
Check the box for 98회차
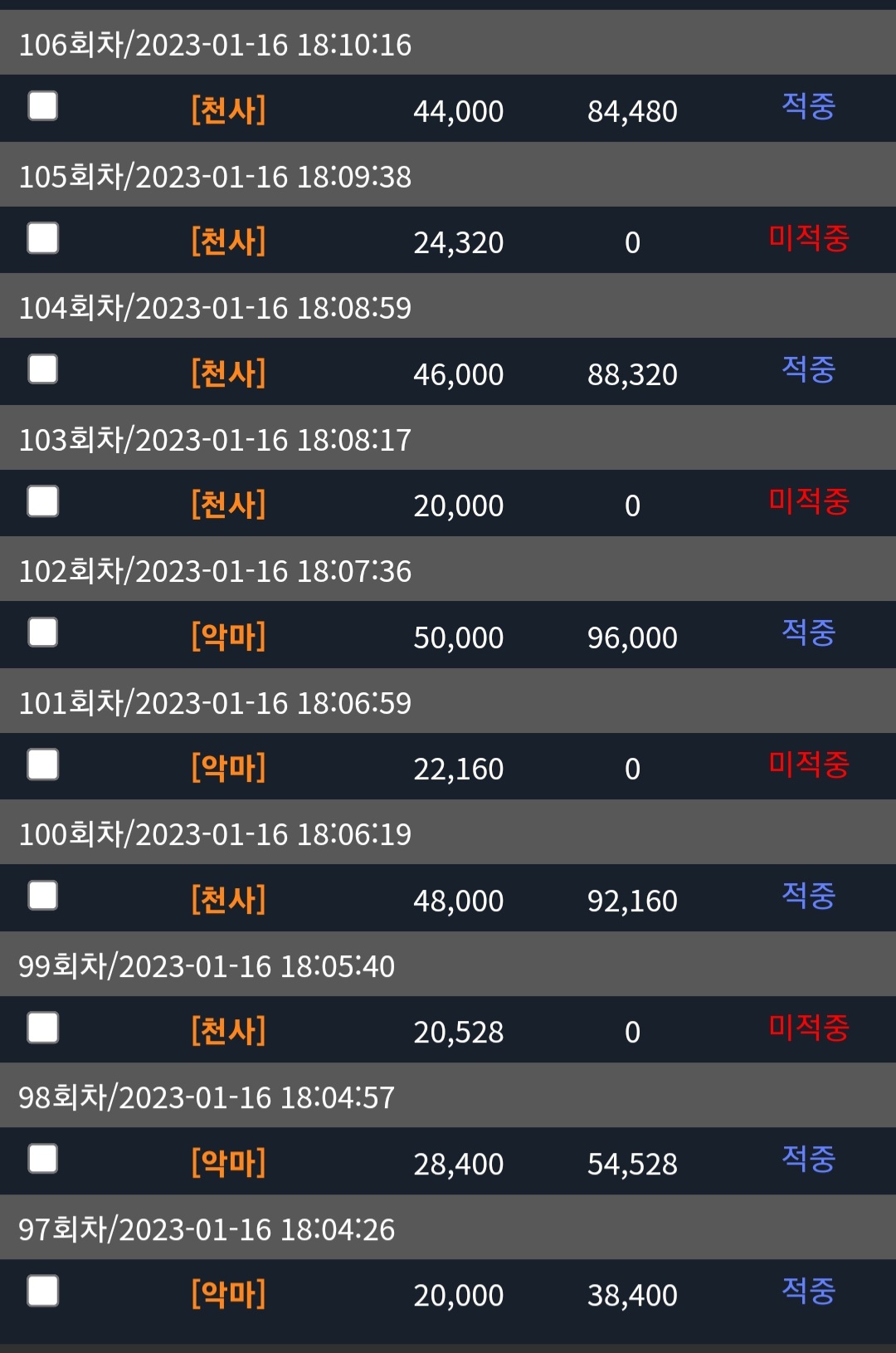click(43, 1159)
